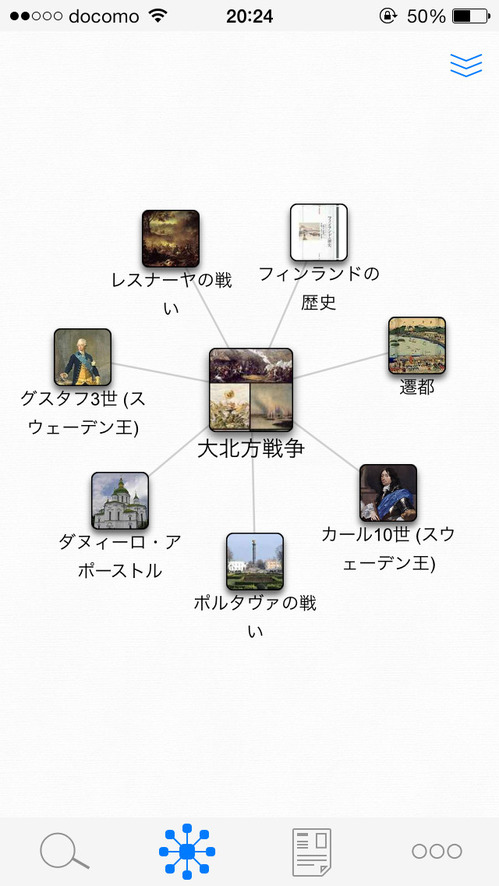Open the ポルタヴァの戦い node
499x886 pixels.
click(x=255, y=561)
